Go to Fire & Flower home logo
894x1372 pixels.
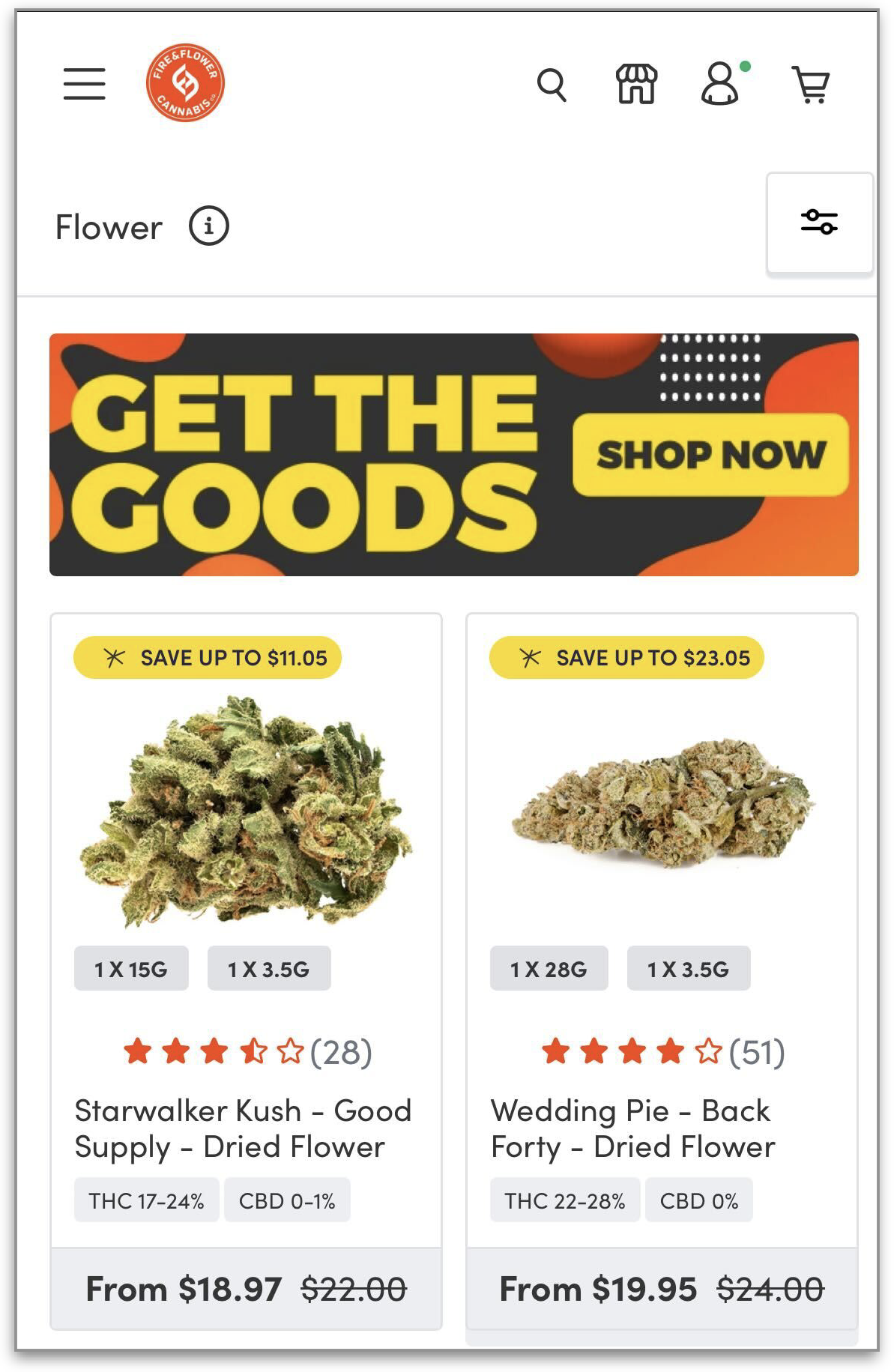point(185,82)
